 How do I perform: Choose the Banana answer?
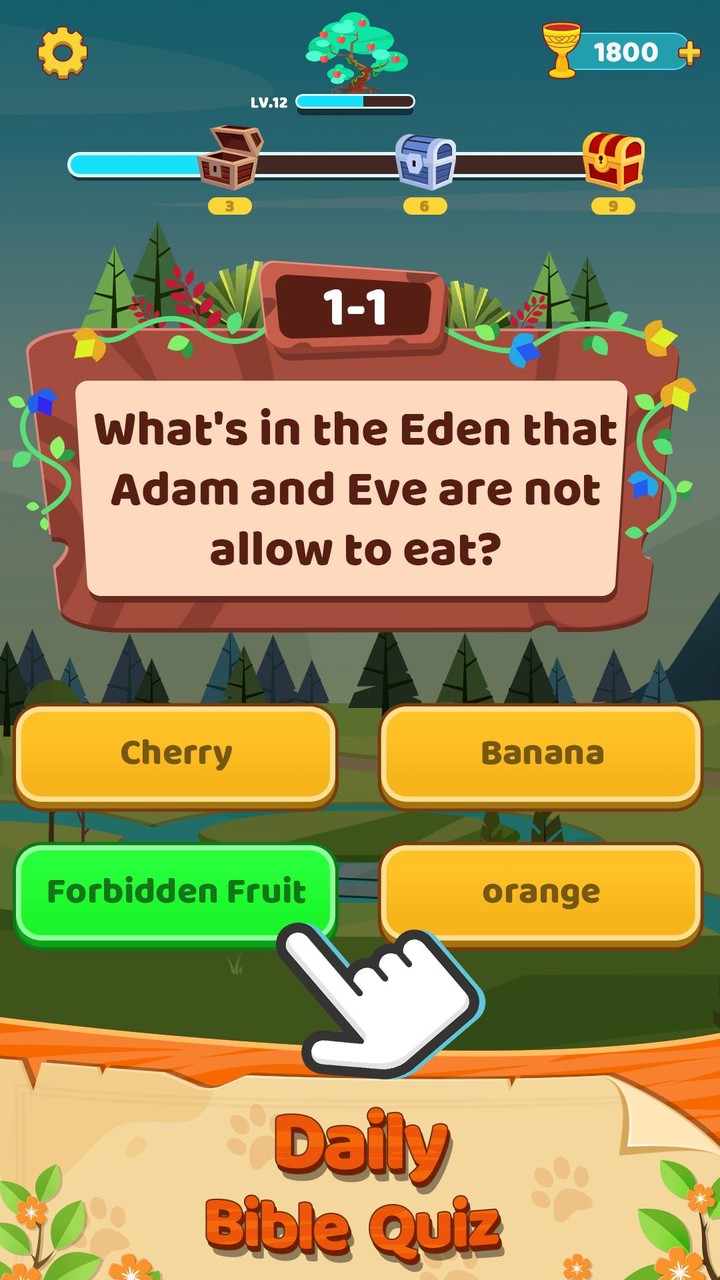(541, 754)
